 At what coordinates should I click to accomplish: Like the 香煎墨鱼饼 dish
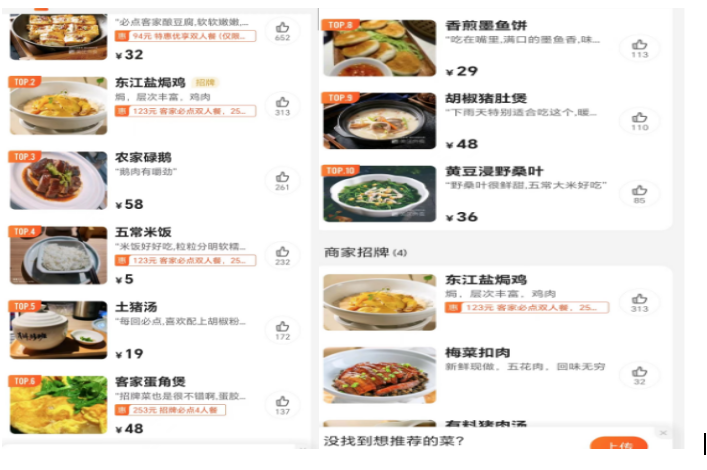click(639, 47)
